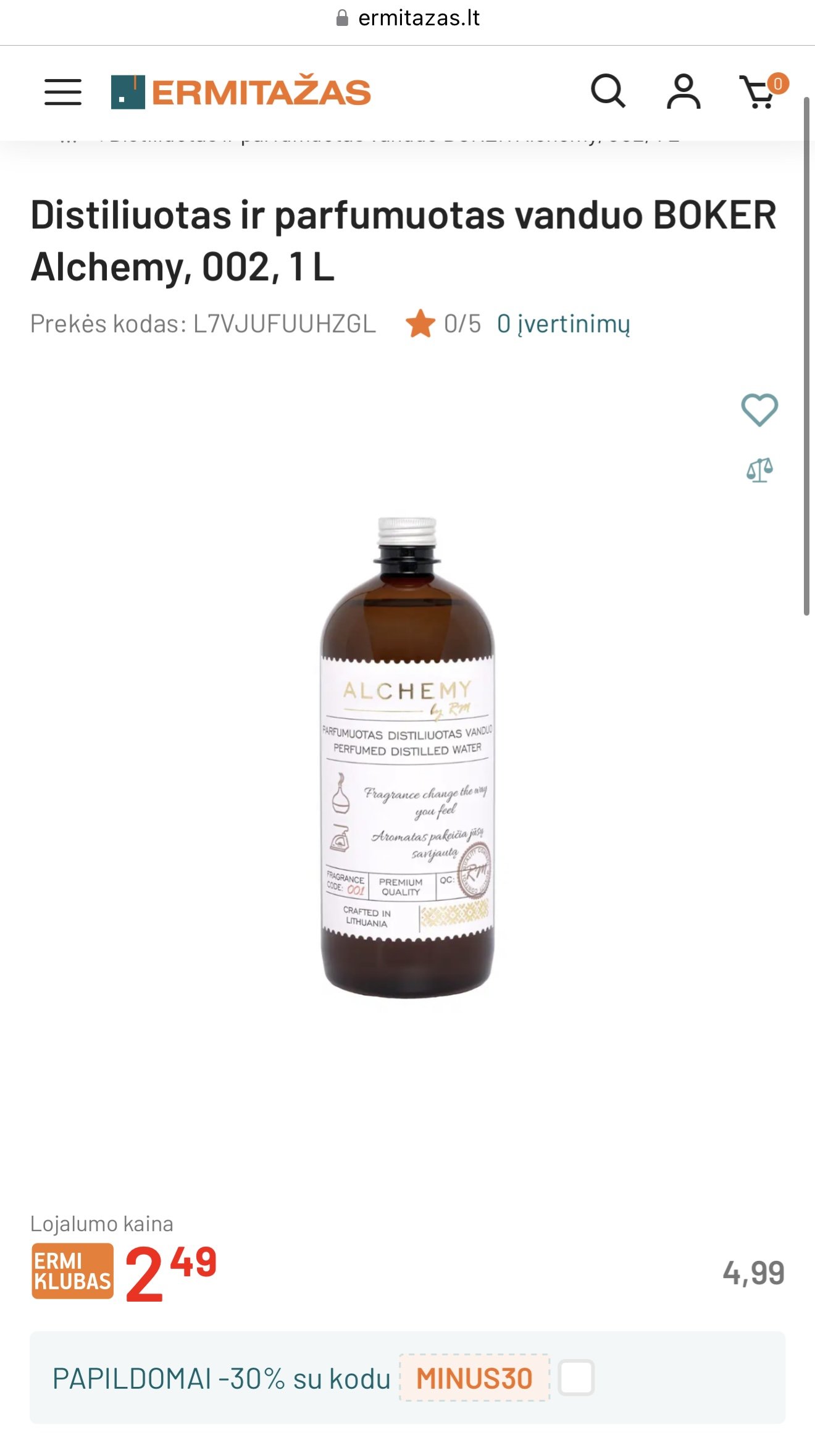Open the hamburger menu

click(x=63, y=92)
